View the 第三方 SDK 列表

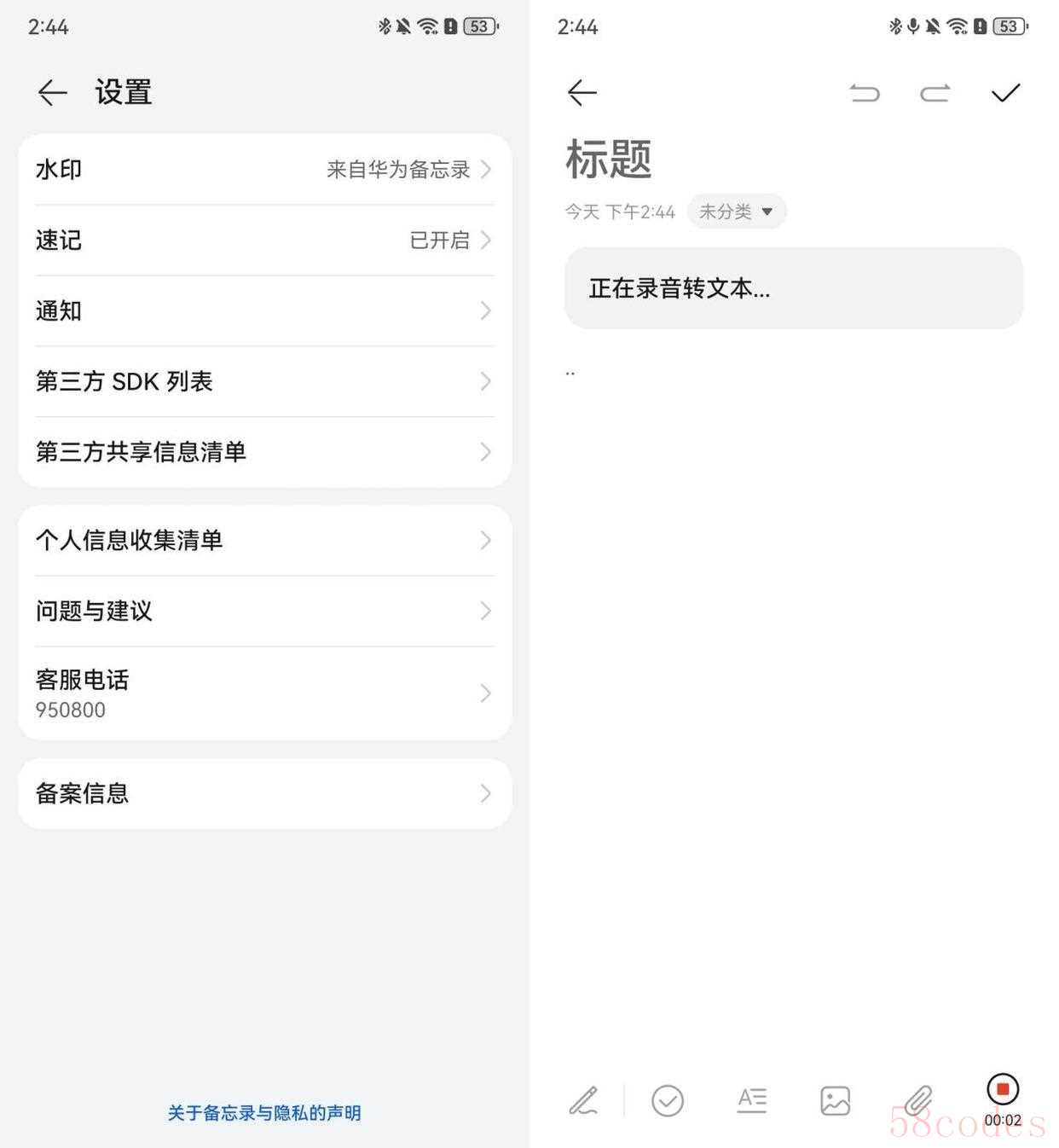click(264, 381)
